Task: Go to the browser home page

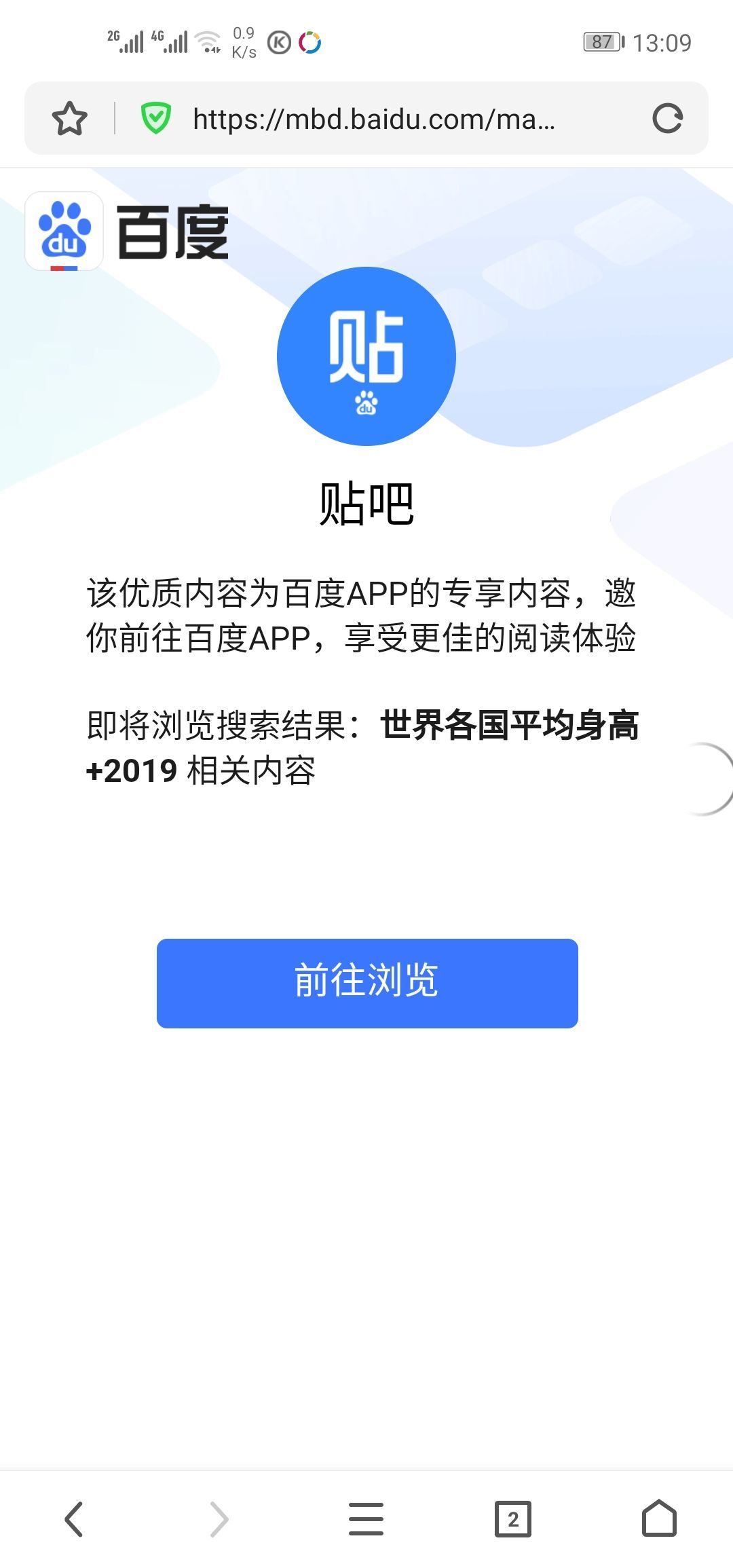Action: click(x=659, y=1518)
